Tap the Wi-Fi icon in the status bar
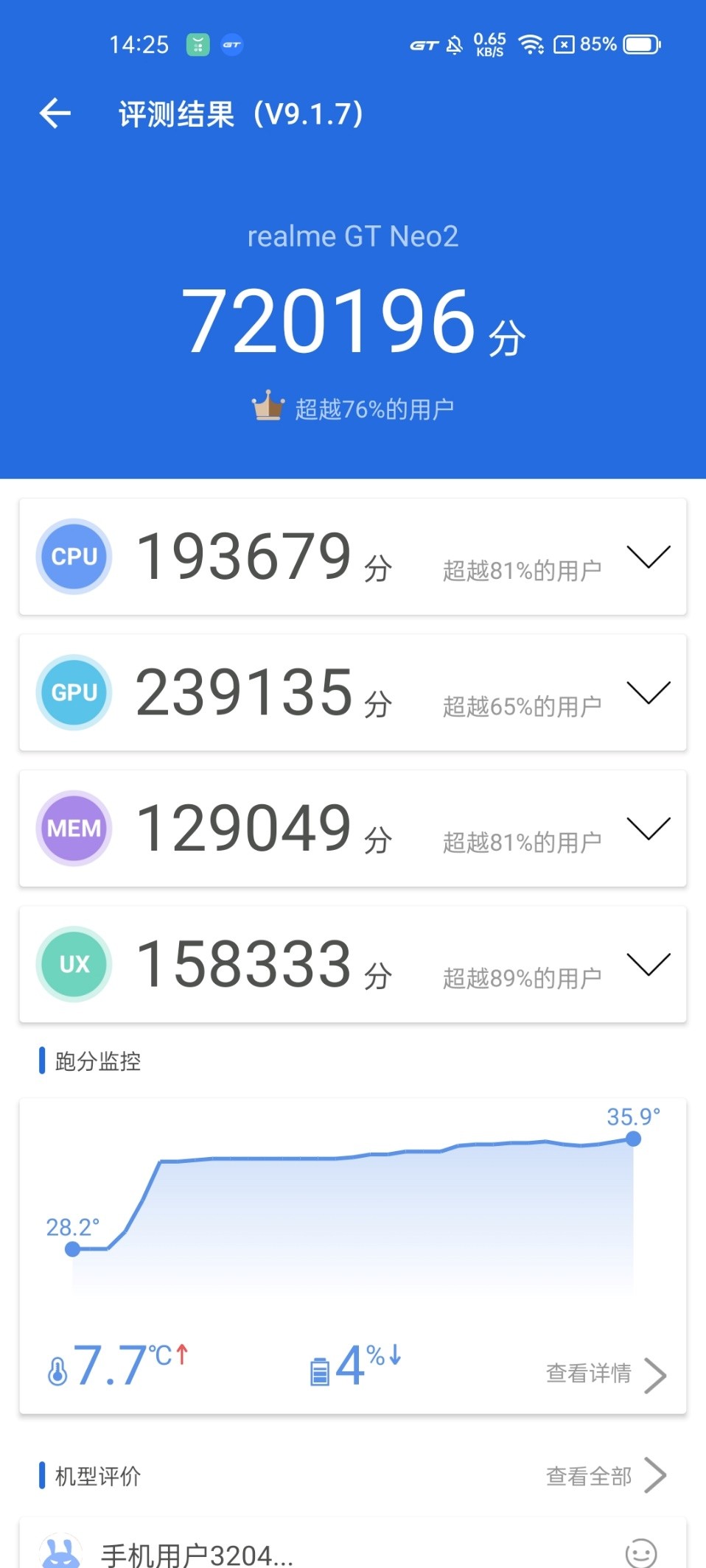Screen dimensions: 706x1568 (532, 44)
